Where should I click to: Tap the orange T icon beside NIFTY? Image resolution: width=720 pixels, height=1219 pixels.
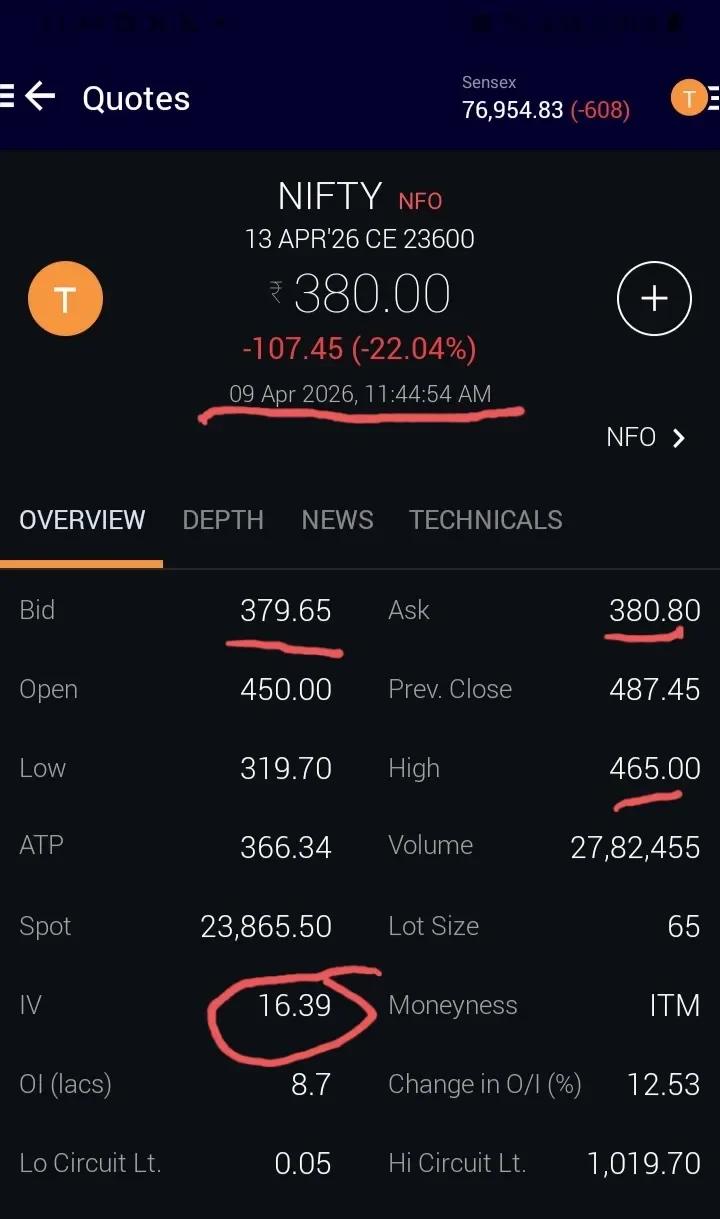tap(65, 297)
